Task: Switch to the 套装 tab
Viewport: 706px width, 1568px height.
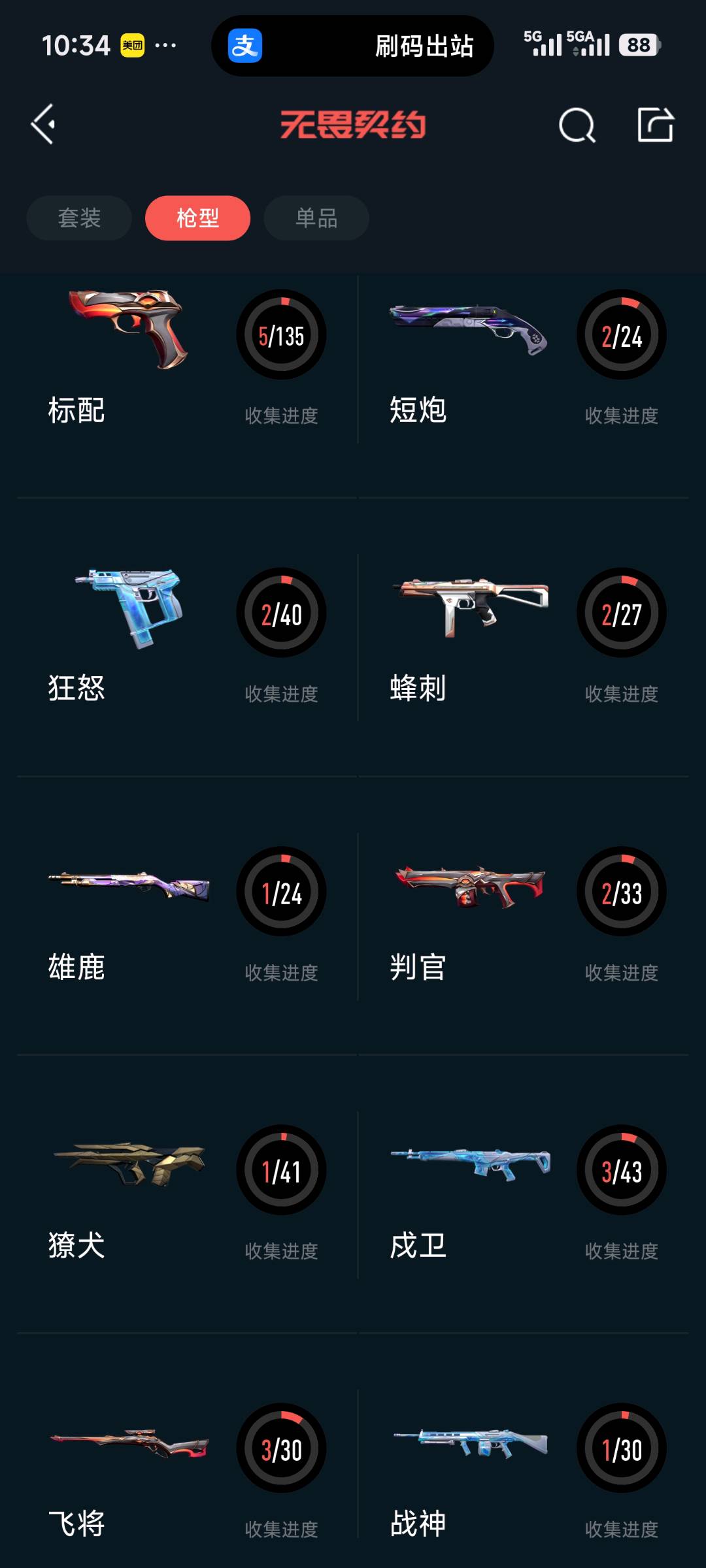Action: tap(79, 218)
